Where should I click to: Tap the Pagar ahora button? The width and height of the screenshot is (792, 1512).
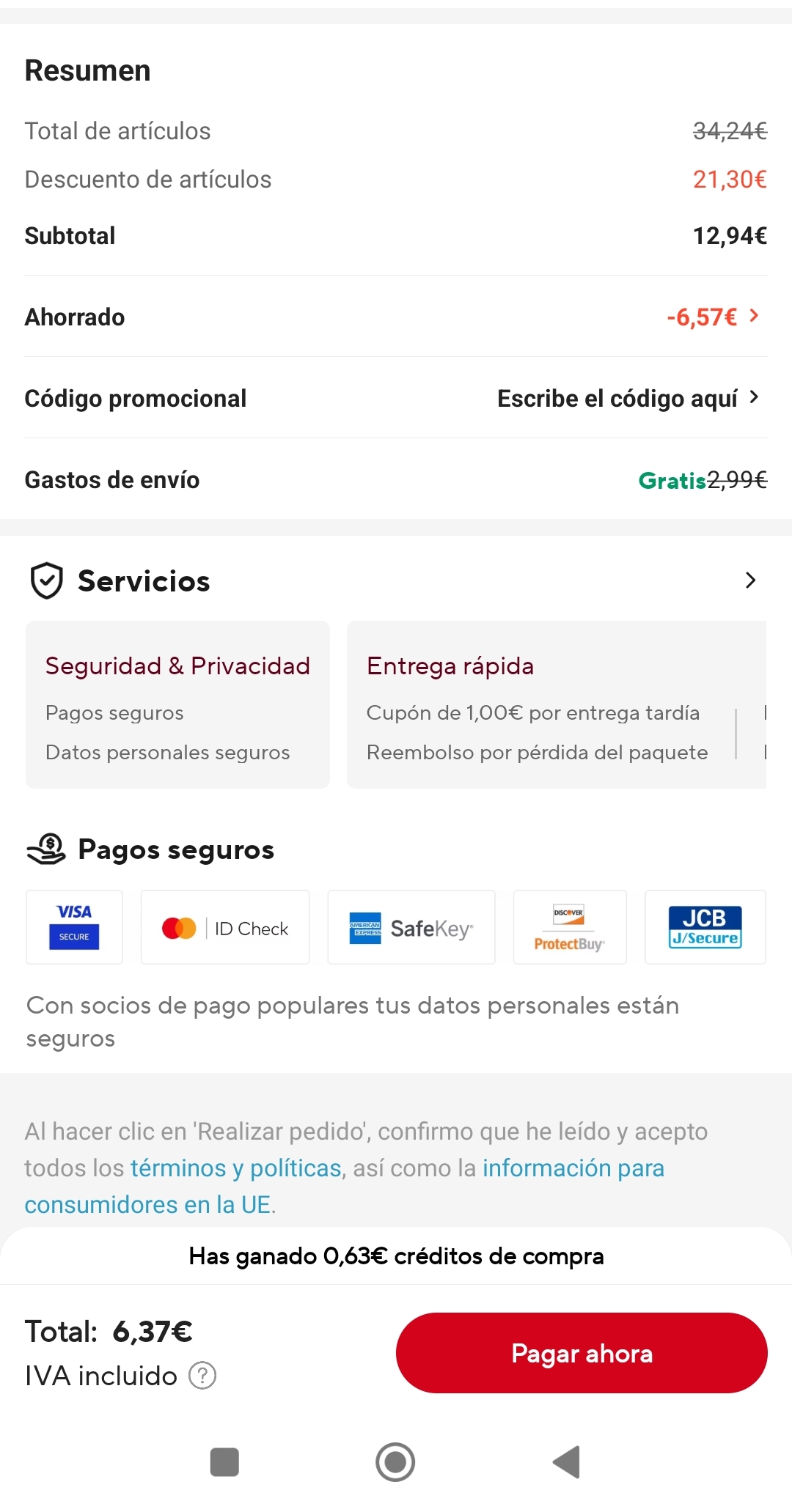click(x=582, y=1353)
